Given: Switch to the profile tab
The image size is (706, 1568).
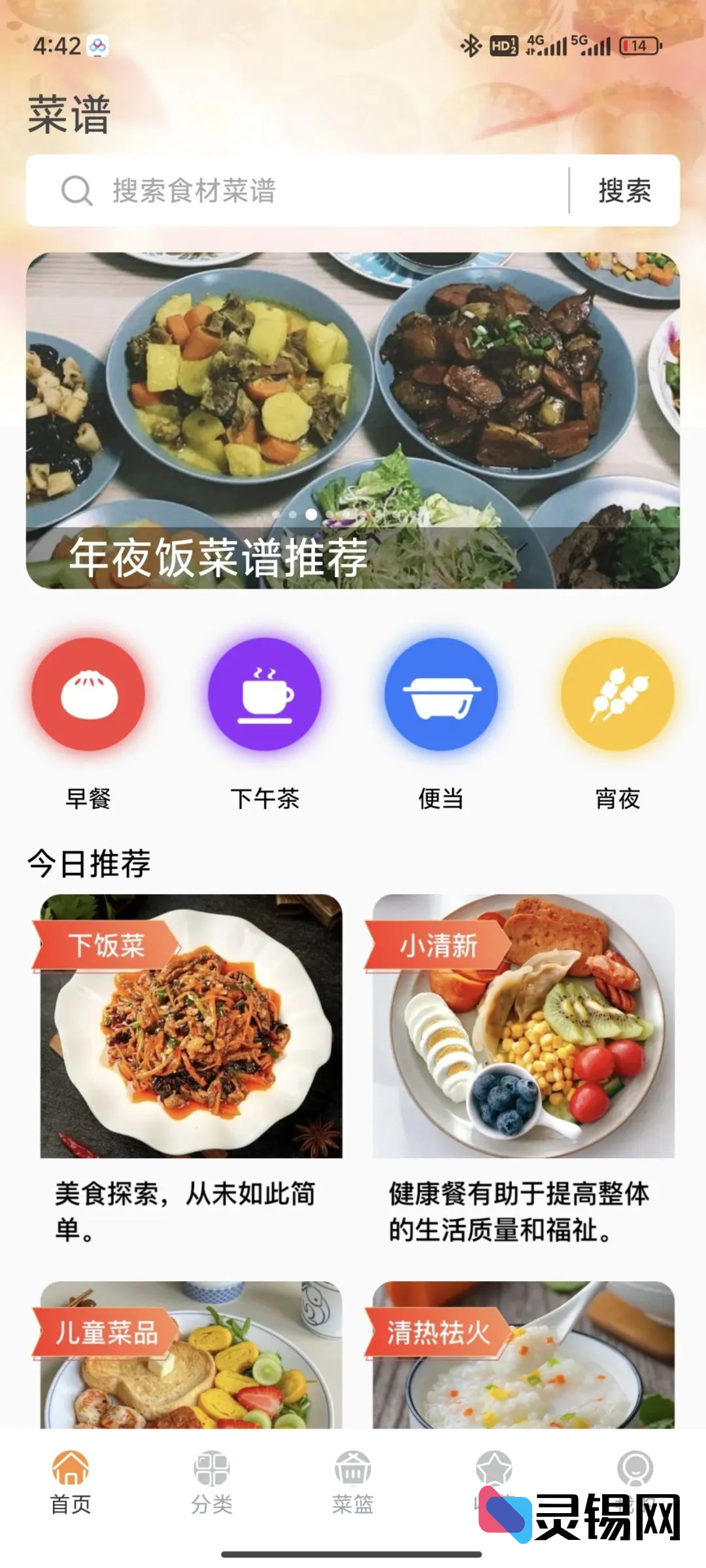Looking at the screenshot, I should tap(635, 1470).
